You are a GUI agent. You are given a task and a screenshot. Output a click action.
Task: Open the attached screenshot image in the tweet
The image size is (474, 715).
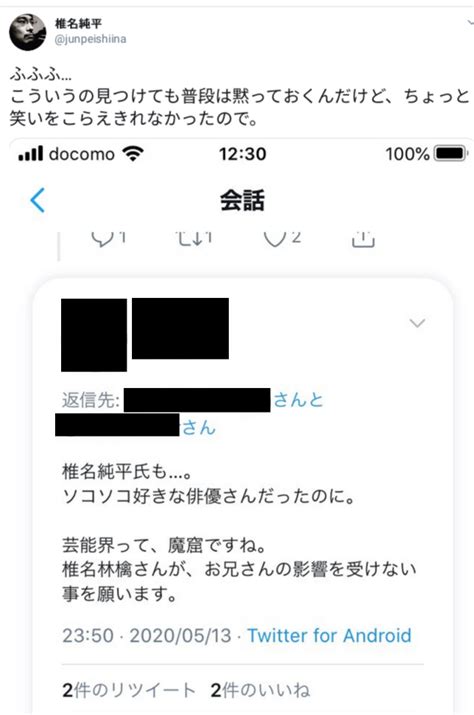pos(241,426)
